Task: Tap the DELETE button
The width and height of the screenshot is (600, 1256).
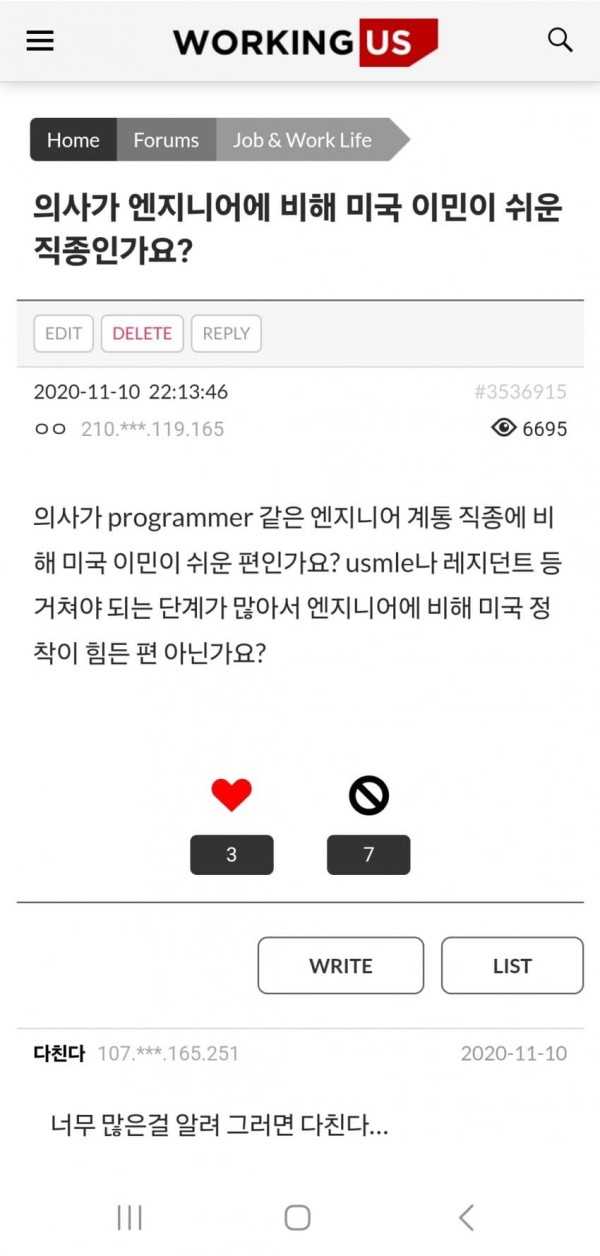Action: point(142,334)
